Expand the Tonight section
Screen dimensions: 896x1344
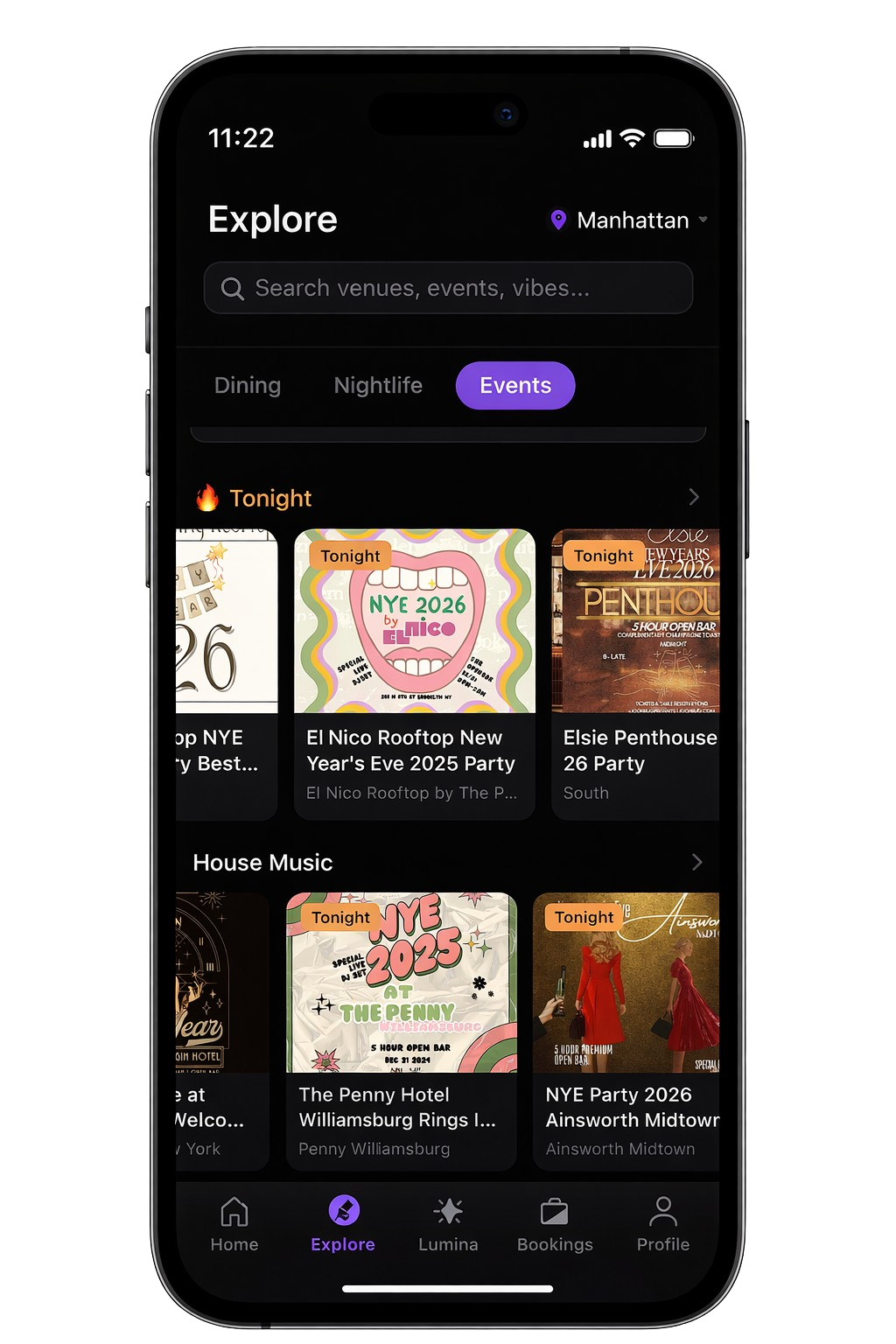tap(694, 497)
